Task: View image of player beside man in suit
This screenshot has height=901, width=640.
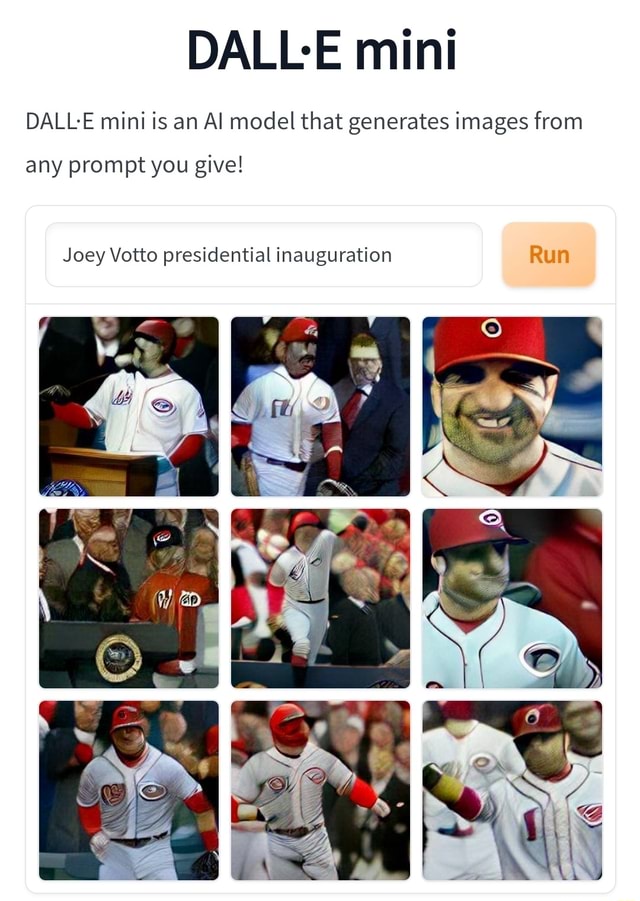Action: point(320,406)
